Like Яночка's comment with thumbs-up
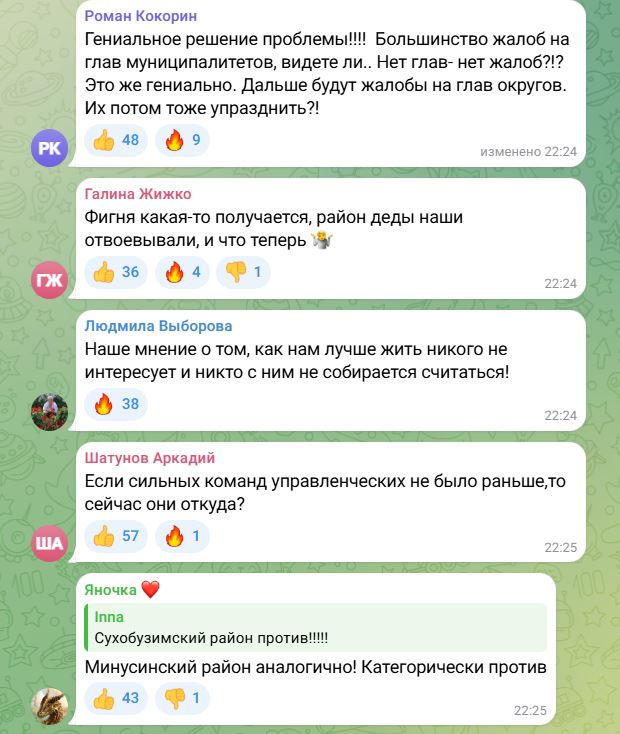The width and height of the screenshot is (620, 734). (116, 698)
